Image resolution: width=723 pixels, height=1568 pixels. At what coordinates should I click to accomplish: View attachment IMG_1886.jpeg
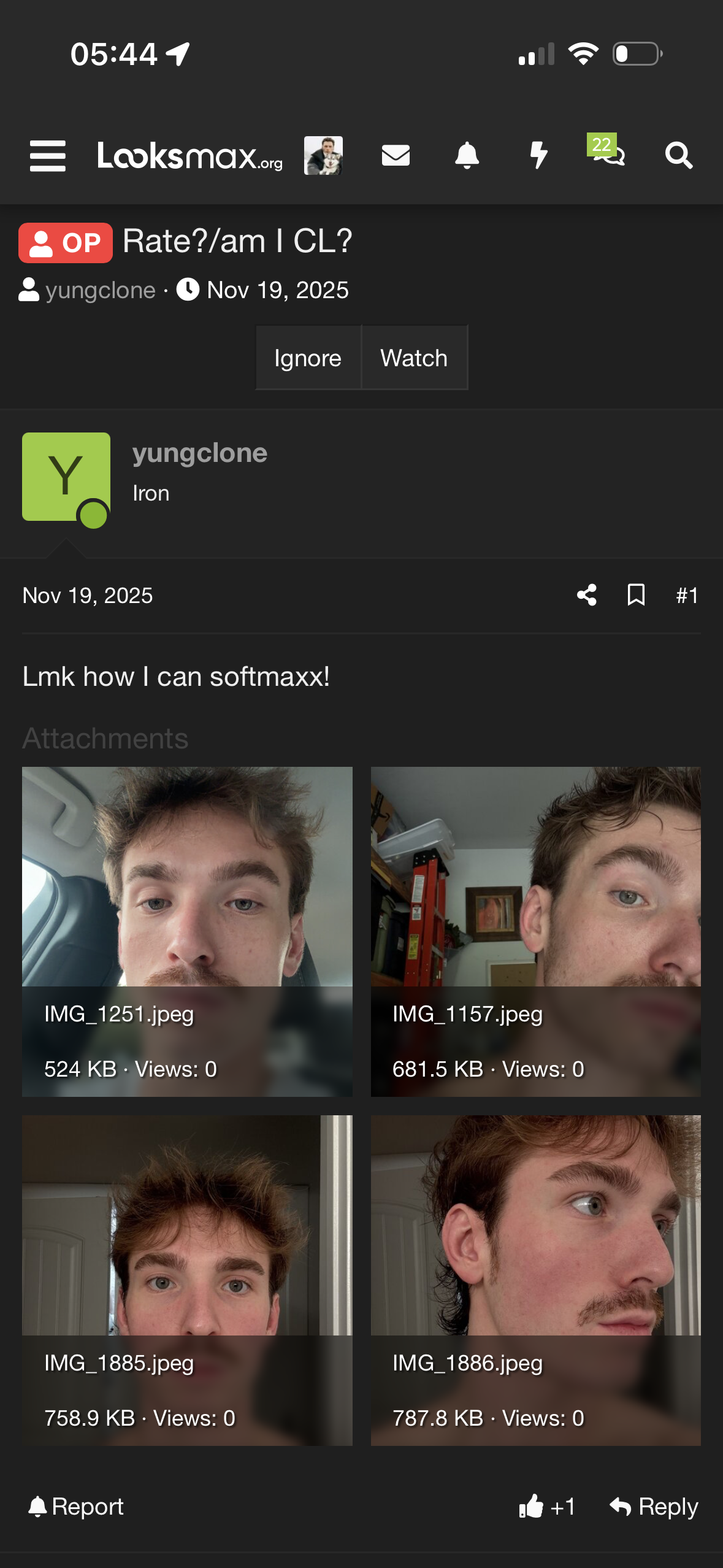click(x=536, y=1280)
